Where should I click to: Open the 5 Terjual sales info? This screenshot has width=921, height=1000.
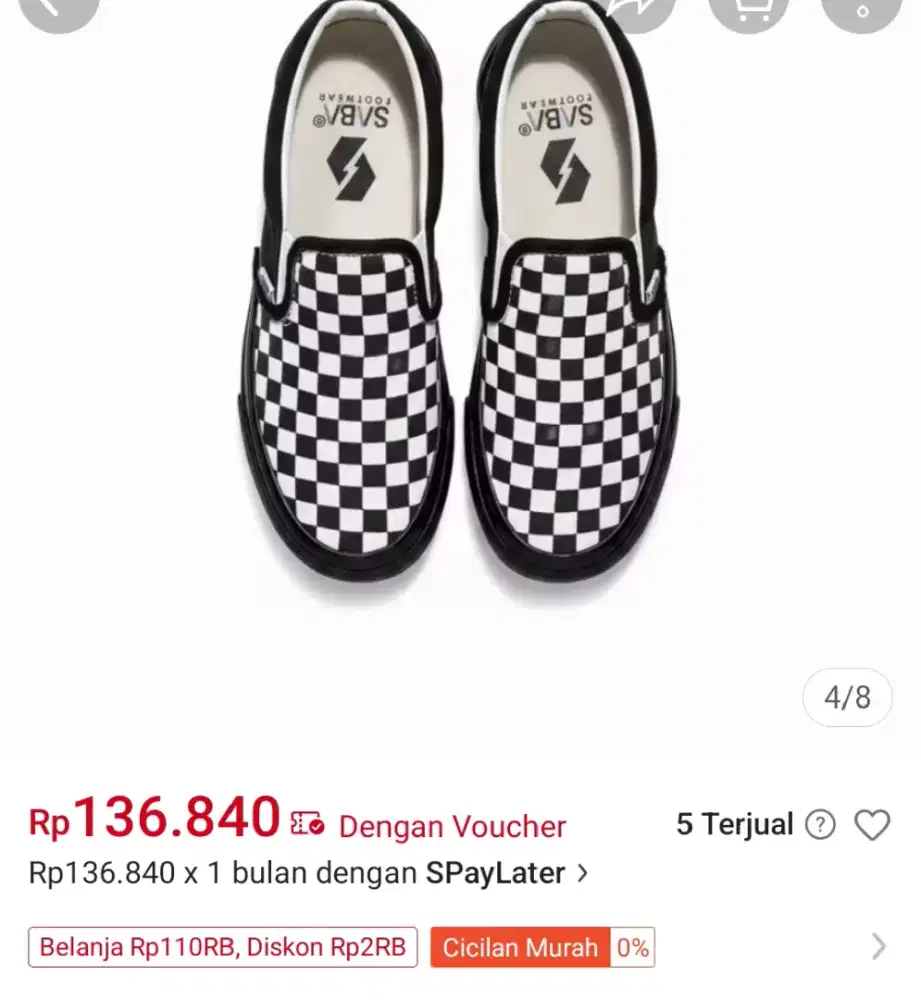click(737, 824)
